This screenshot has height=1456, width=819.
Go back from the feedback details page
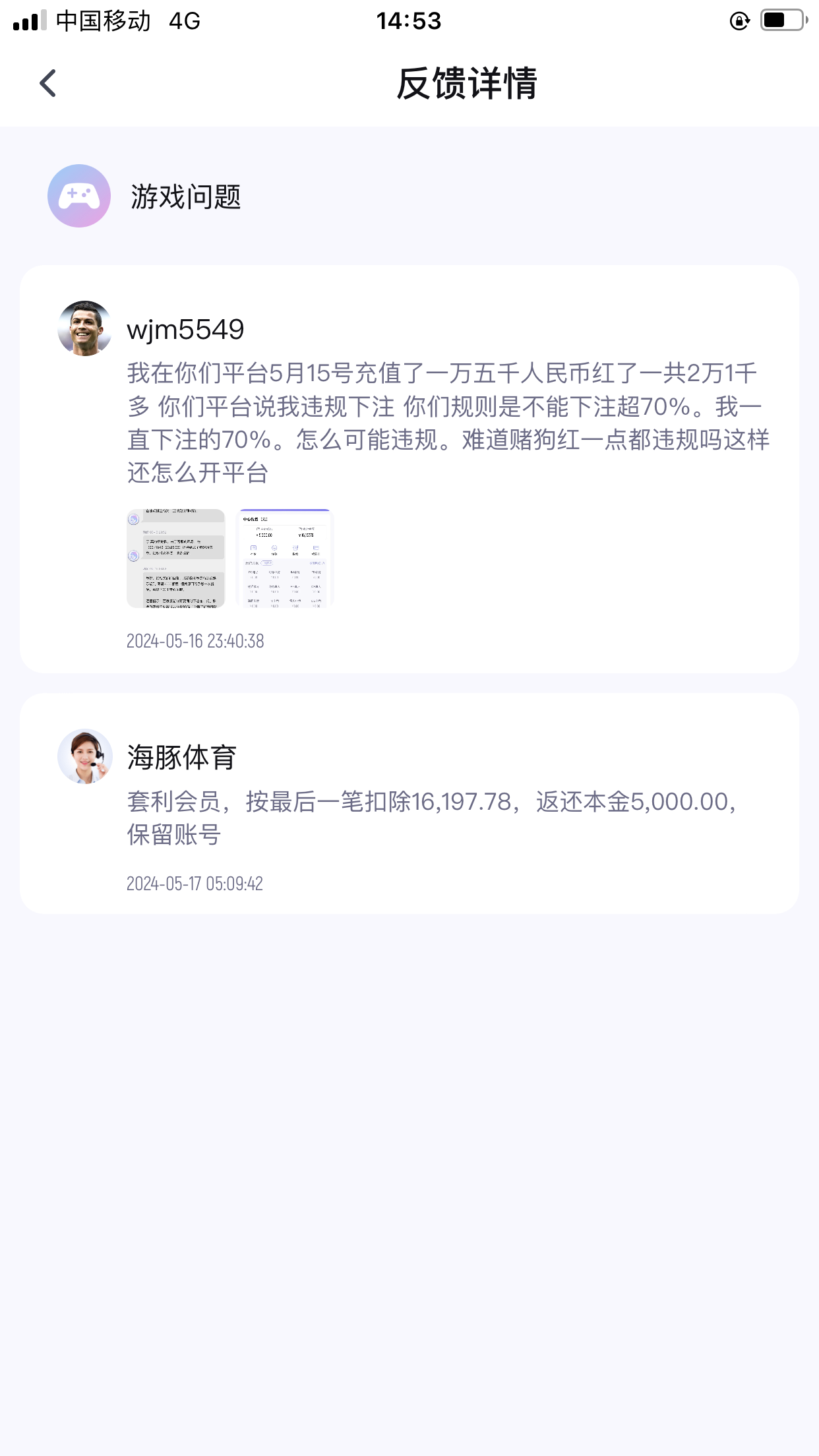pyautogui.click(x=47, y=83)
